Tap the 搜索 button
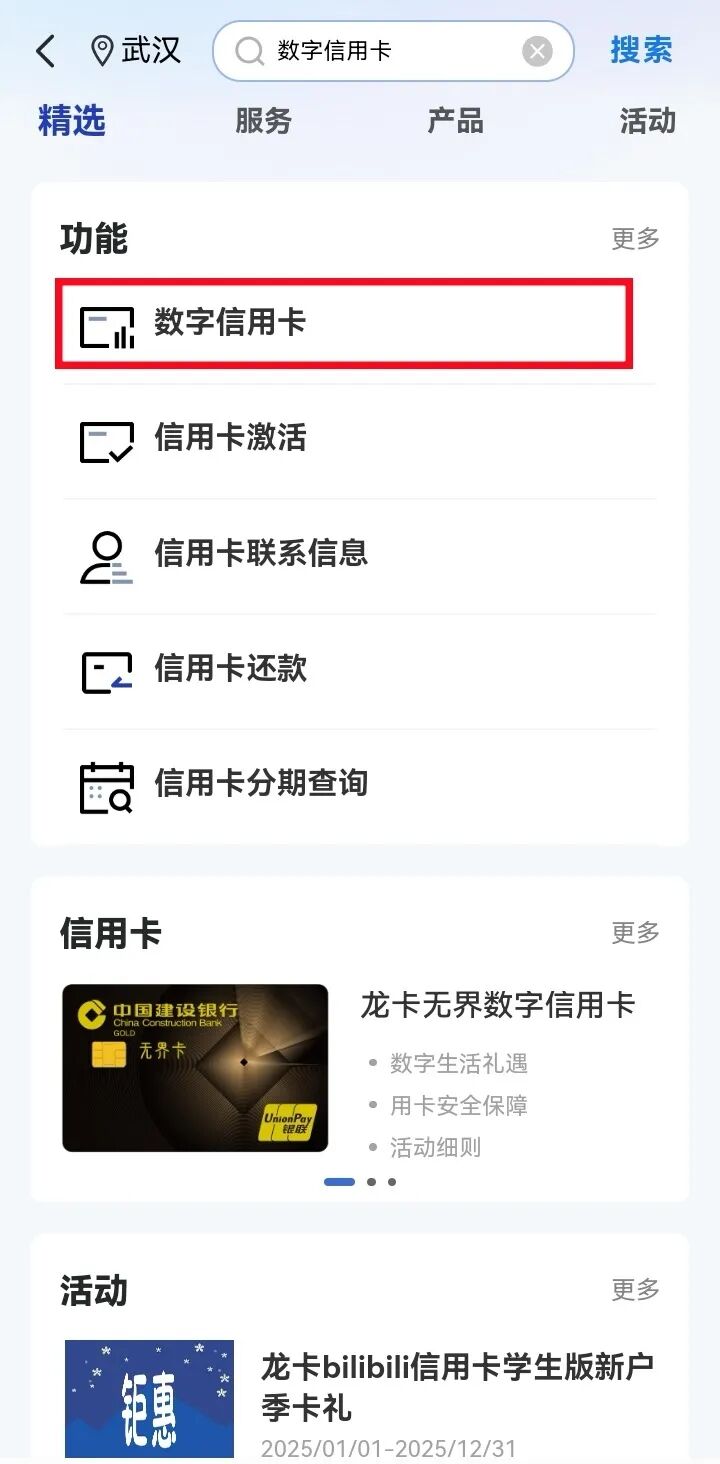This screenshot has width=720, height=1464. click(x=641, y=50)
